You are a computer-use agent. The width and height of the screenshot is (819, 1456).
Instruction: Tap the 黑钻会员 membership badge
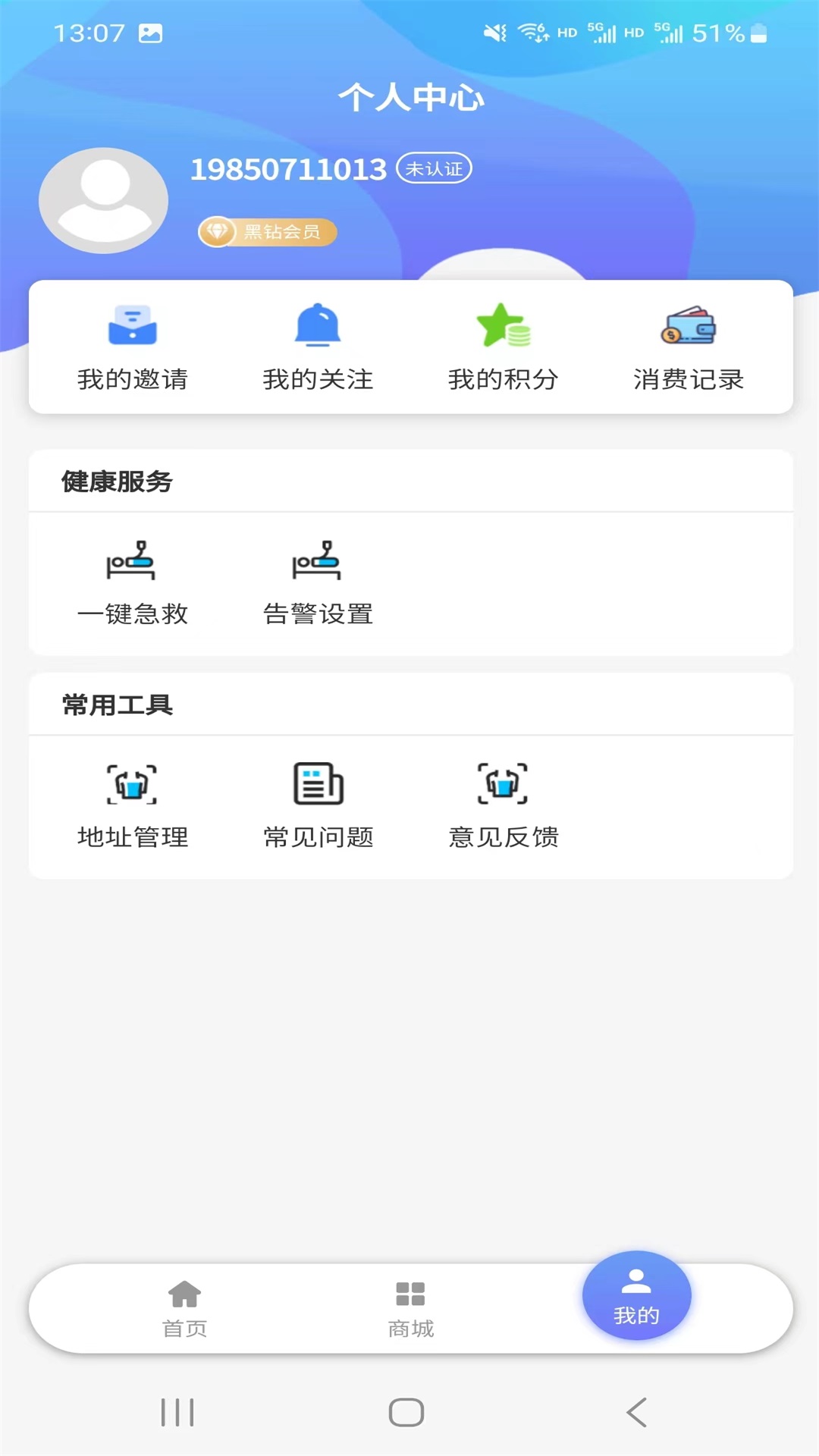(x=267, y=231)
